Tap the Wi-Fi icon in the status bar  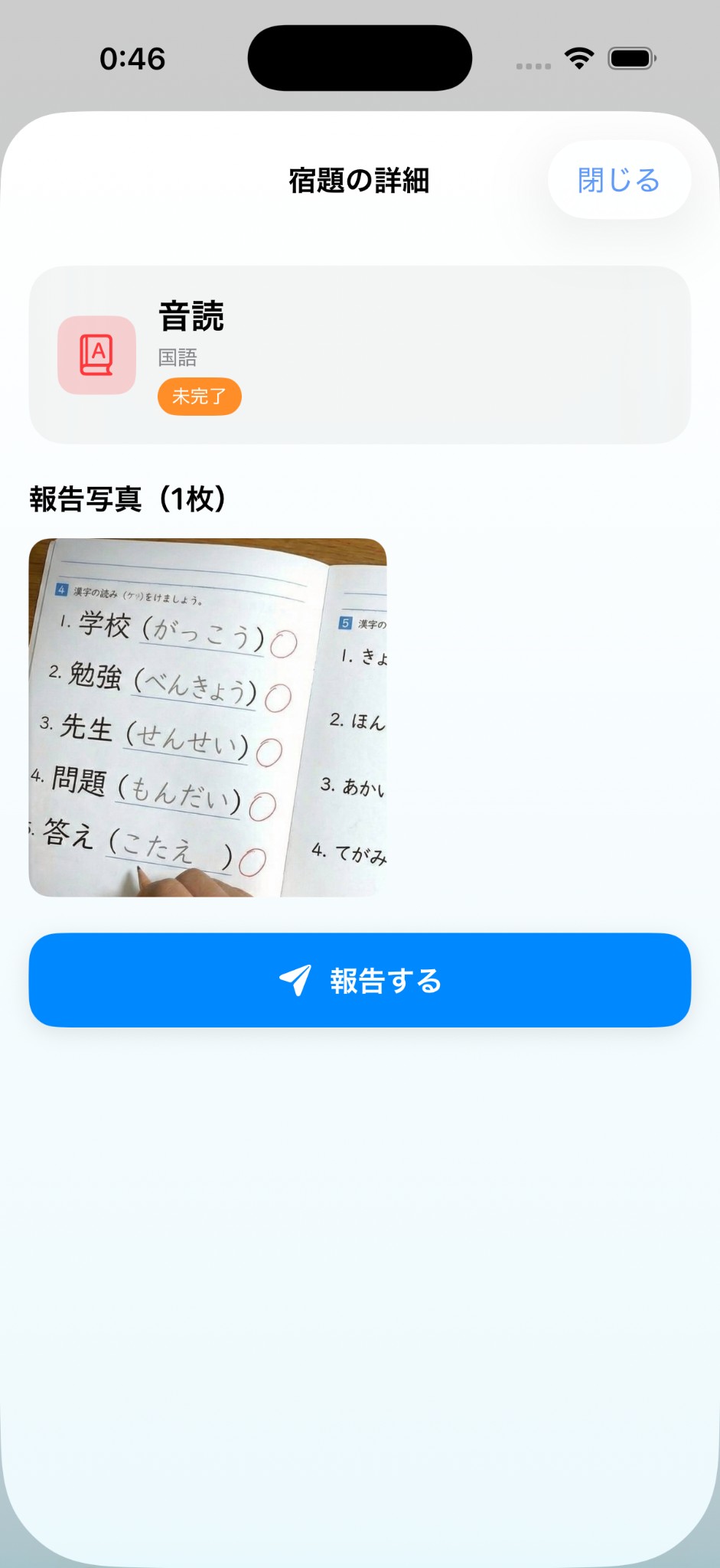coord(579,57)
